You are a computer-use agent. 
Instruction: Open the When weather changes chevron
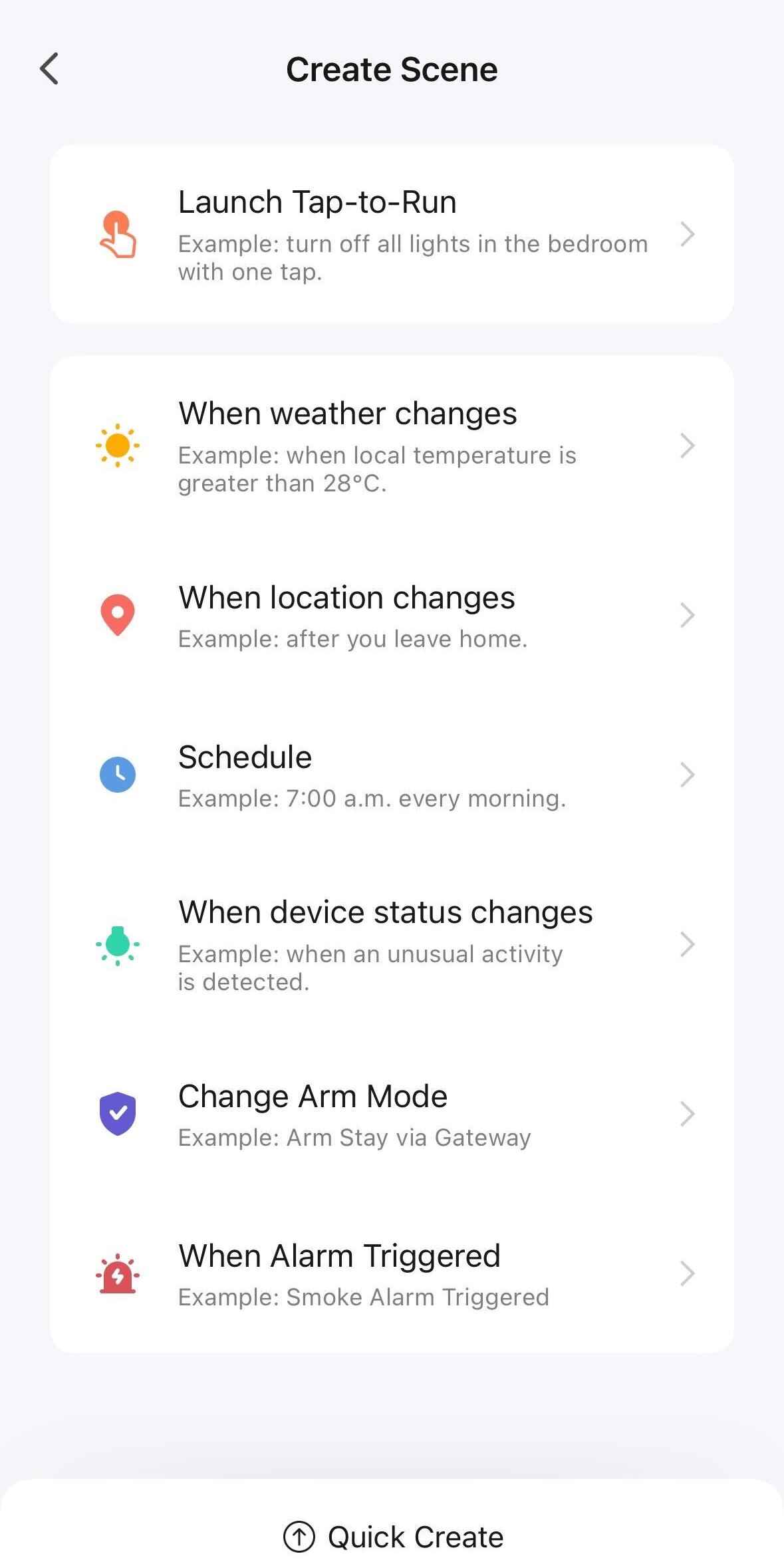[688, 446]
